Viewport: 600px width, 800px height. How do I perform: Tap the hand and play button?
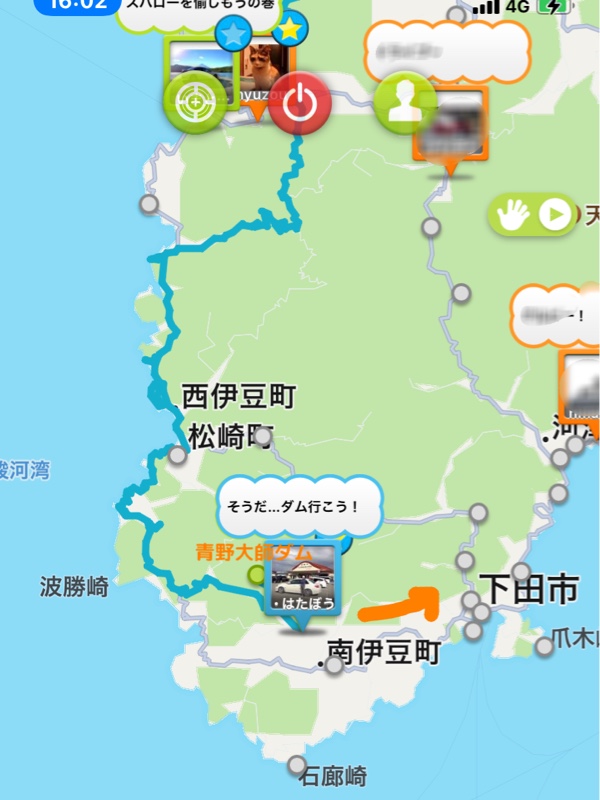(534, 214)
